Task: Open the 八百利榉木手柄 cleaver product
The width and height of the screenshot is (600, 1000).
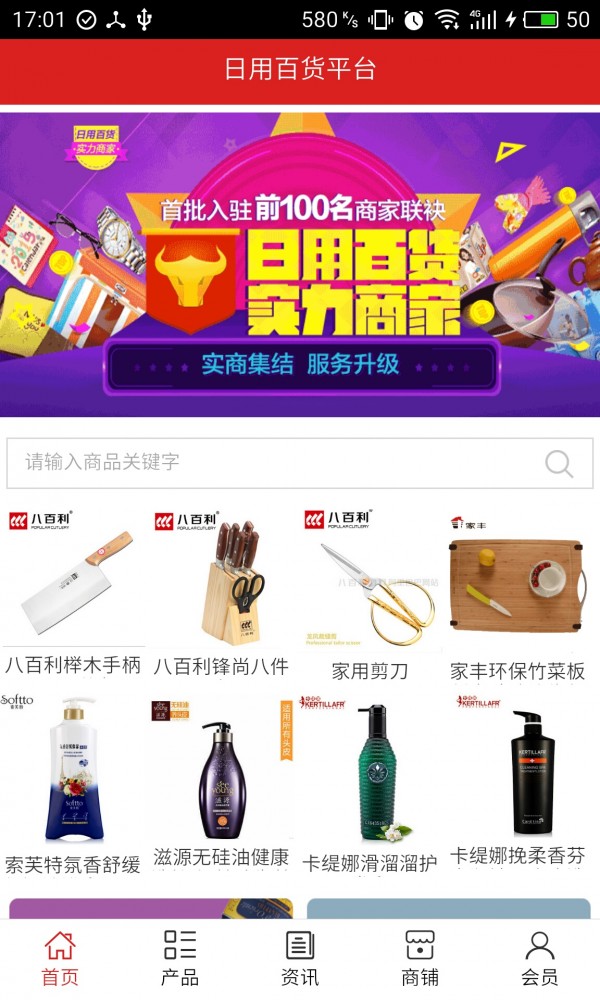Action: tap(73, 590)
